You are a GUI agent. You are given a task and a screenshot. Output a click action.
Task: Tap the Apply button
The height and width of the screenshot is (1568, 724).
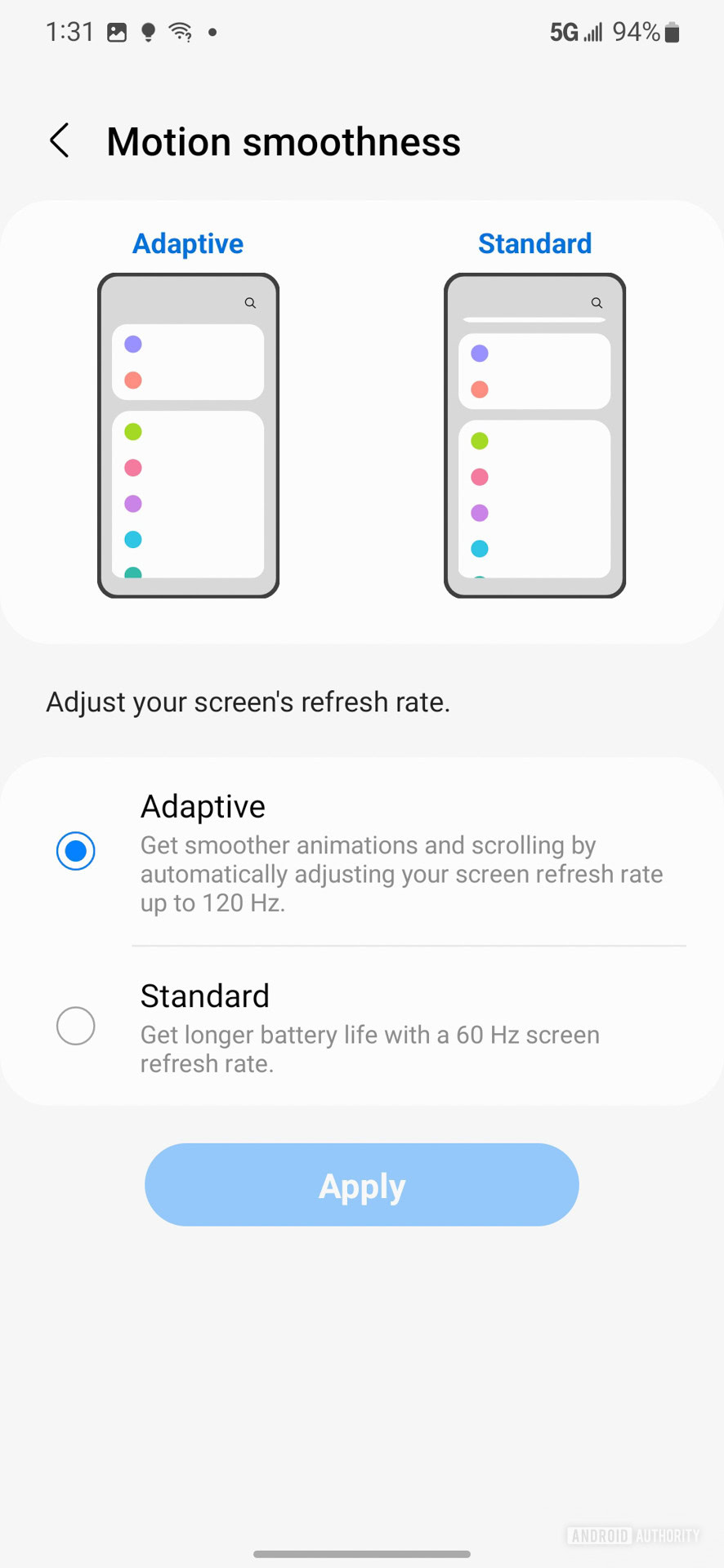coord(361,1185)
